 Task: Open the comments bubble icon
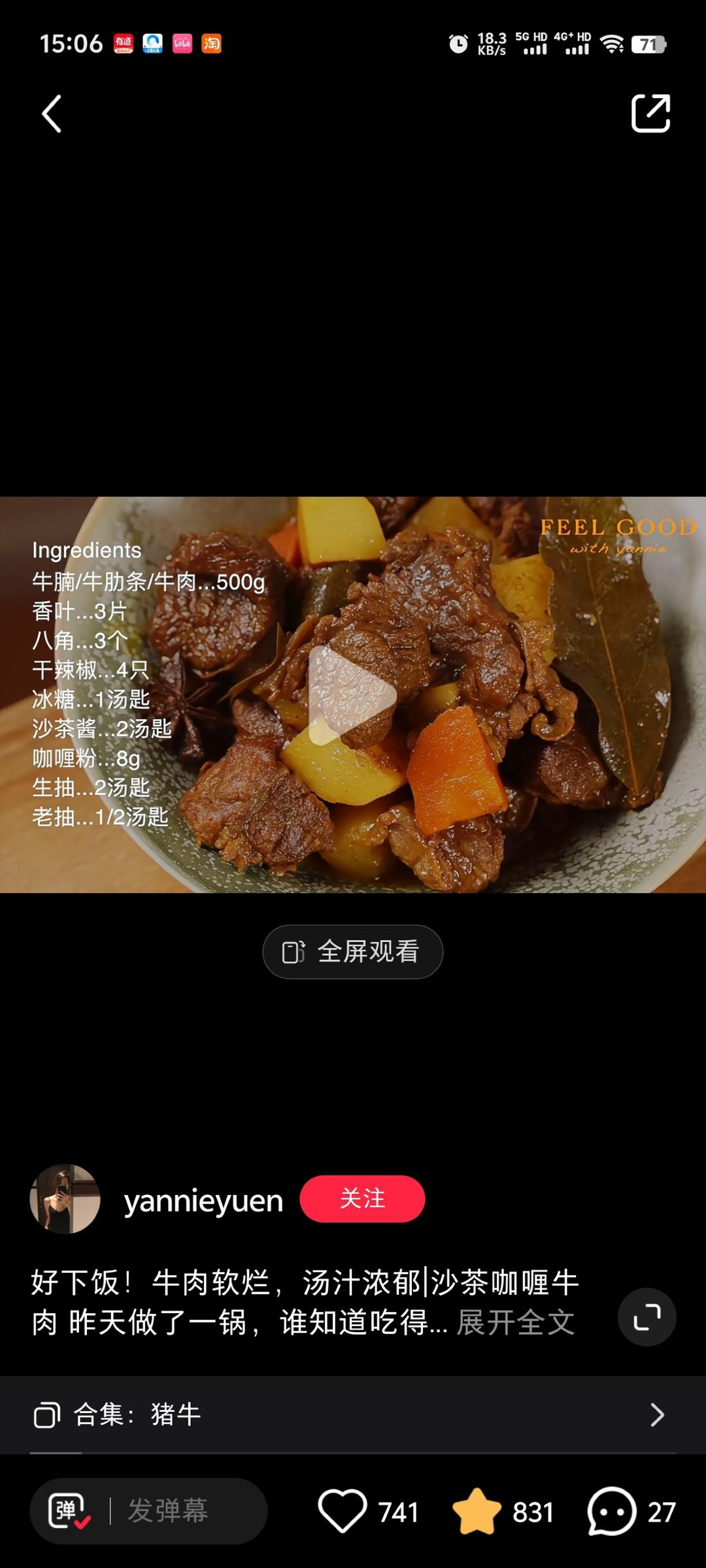(611, 1511)
